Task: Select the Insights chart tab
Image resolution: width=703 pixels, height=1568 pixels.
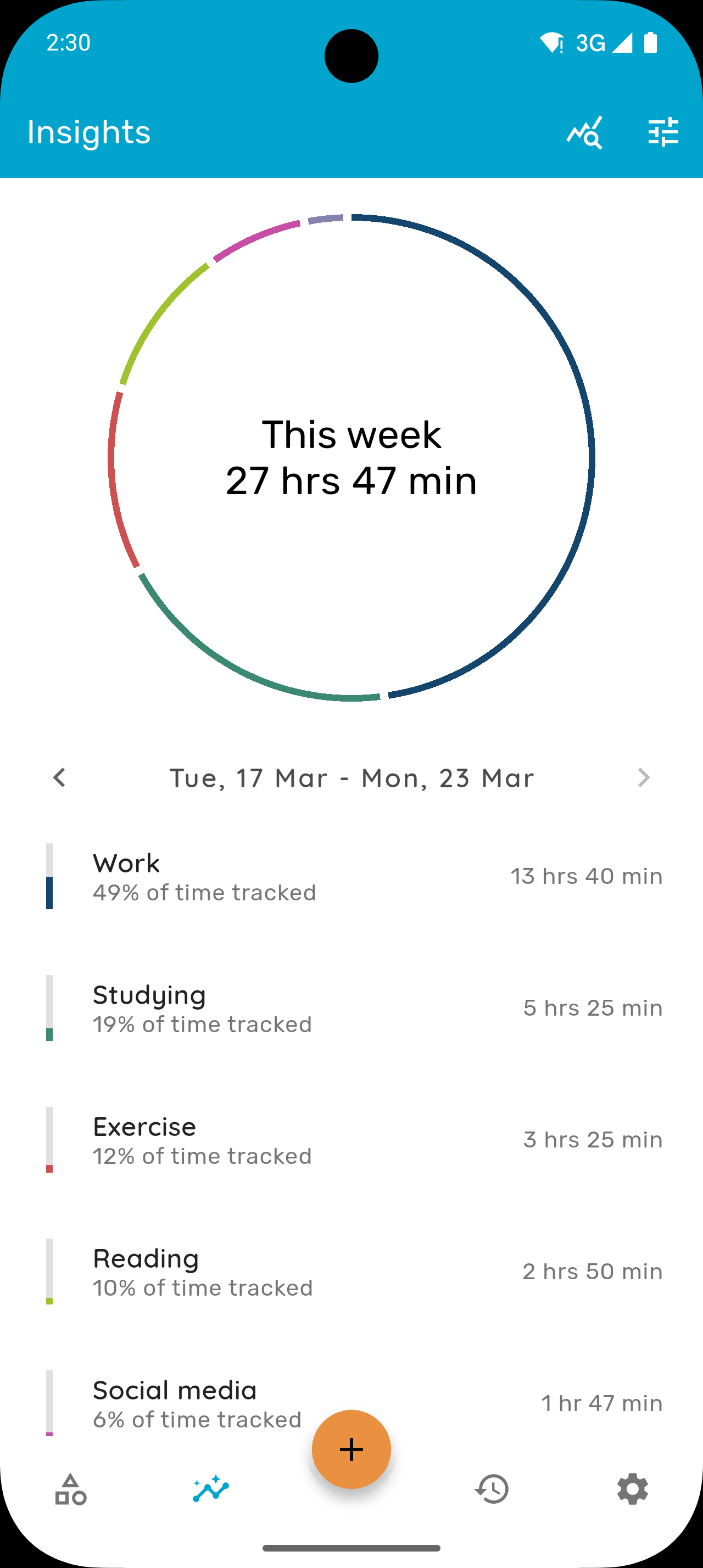Action: [210, 1489]
